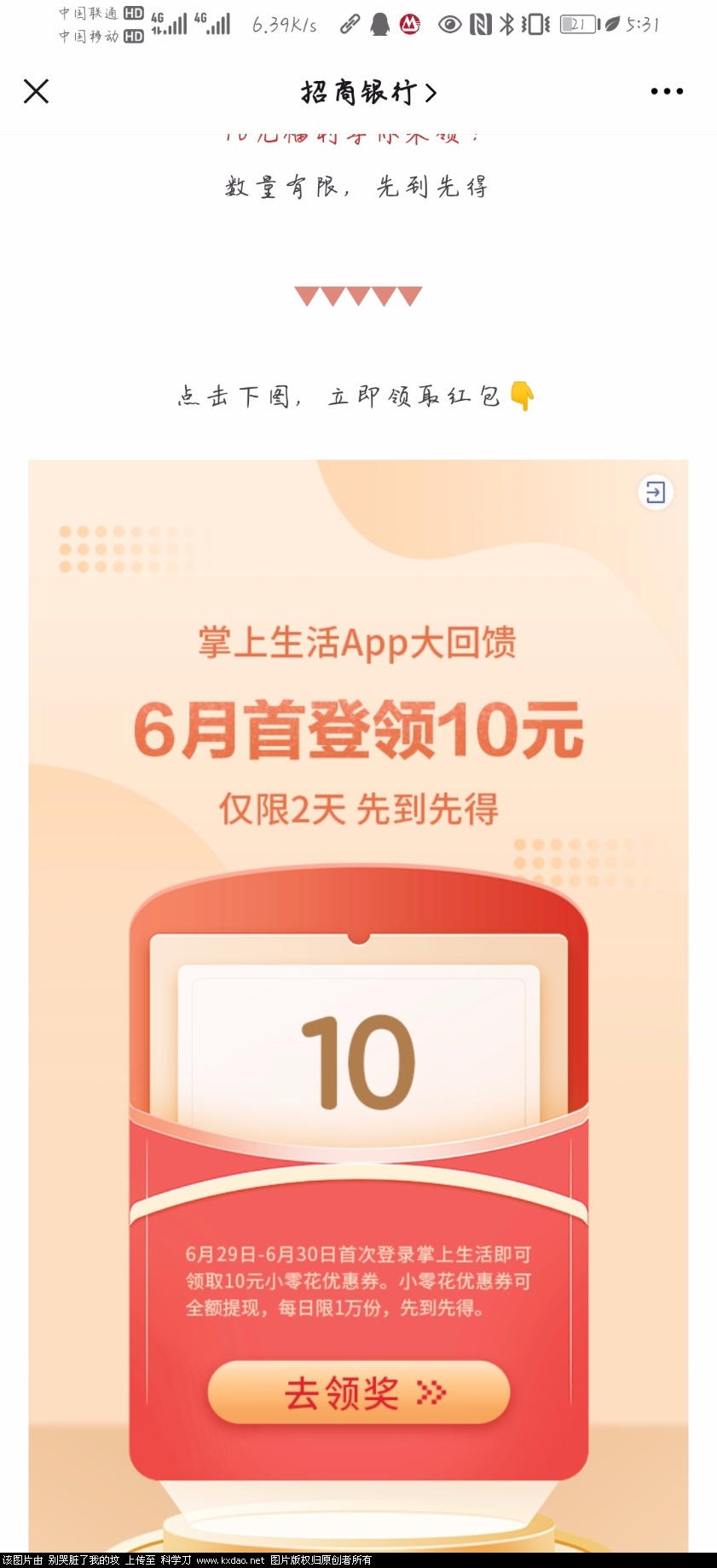Tap the paperclip link icon in the status bar

pyautogui.click(x=350, y=25)
